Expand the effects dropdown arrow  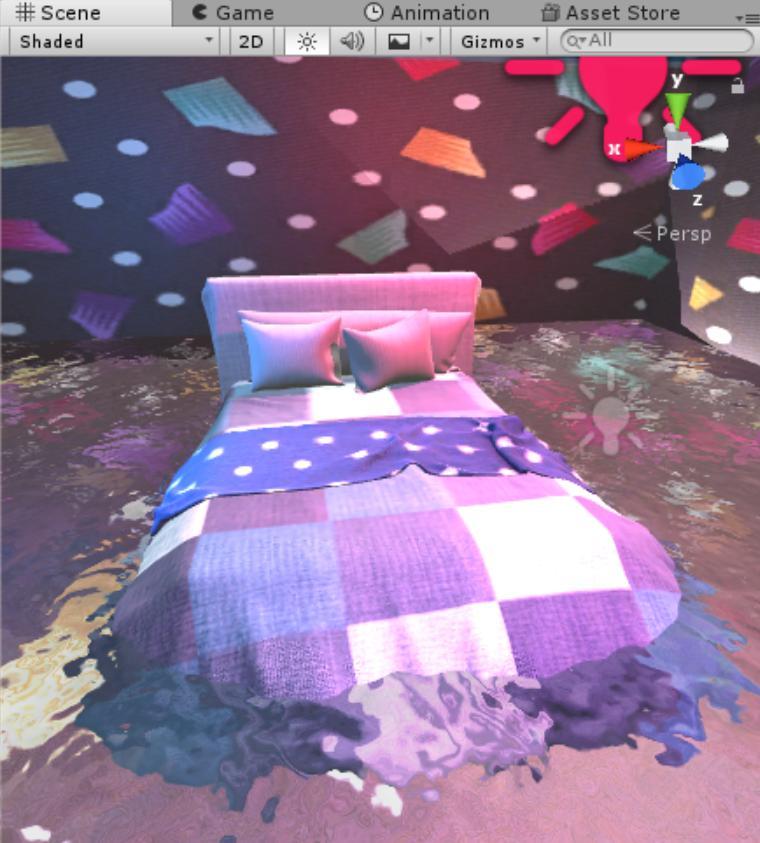tap(429, 41)
